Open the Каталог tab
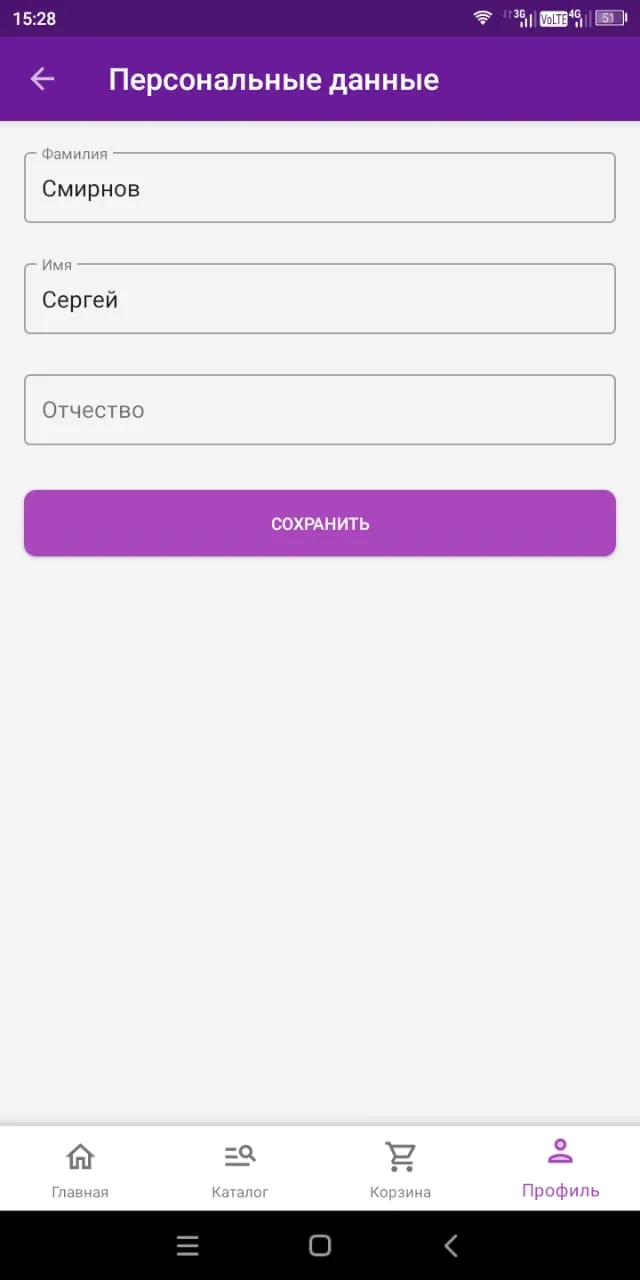 pyautogui.click(x=240, y=1170)
